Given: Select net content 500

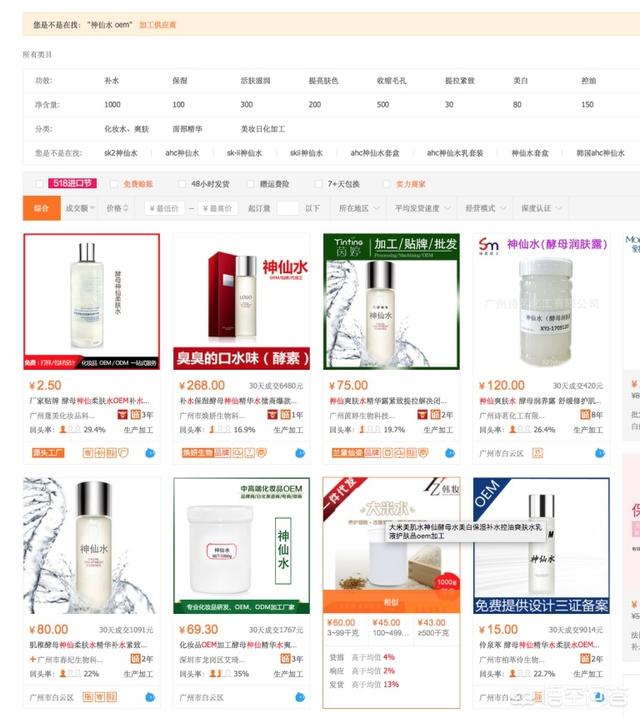Looking at the screenshot, I should pyautogui.click(x=383, y=104).
